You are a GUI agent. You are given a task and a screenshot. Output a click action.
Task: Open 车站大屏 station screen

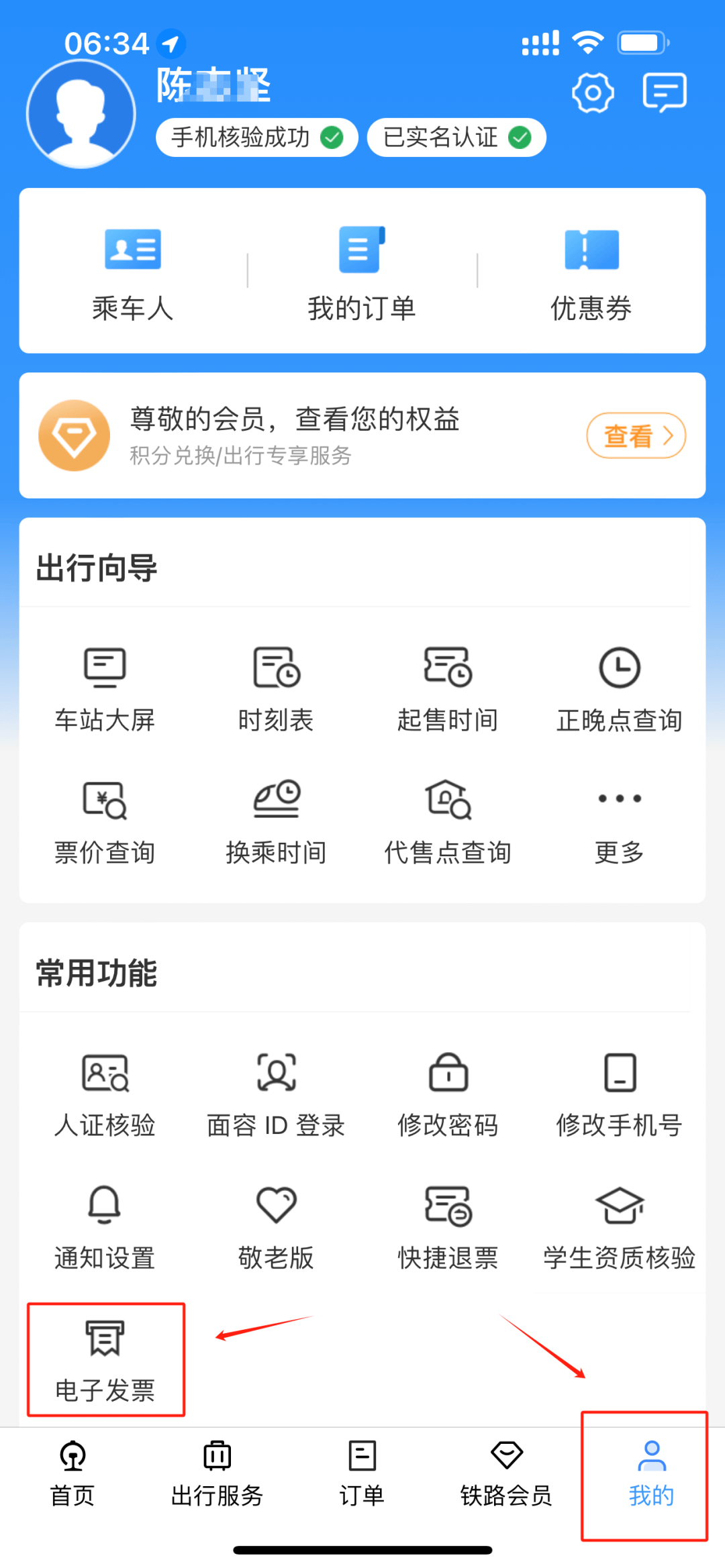(104, 688)
